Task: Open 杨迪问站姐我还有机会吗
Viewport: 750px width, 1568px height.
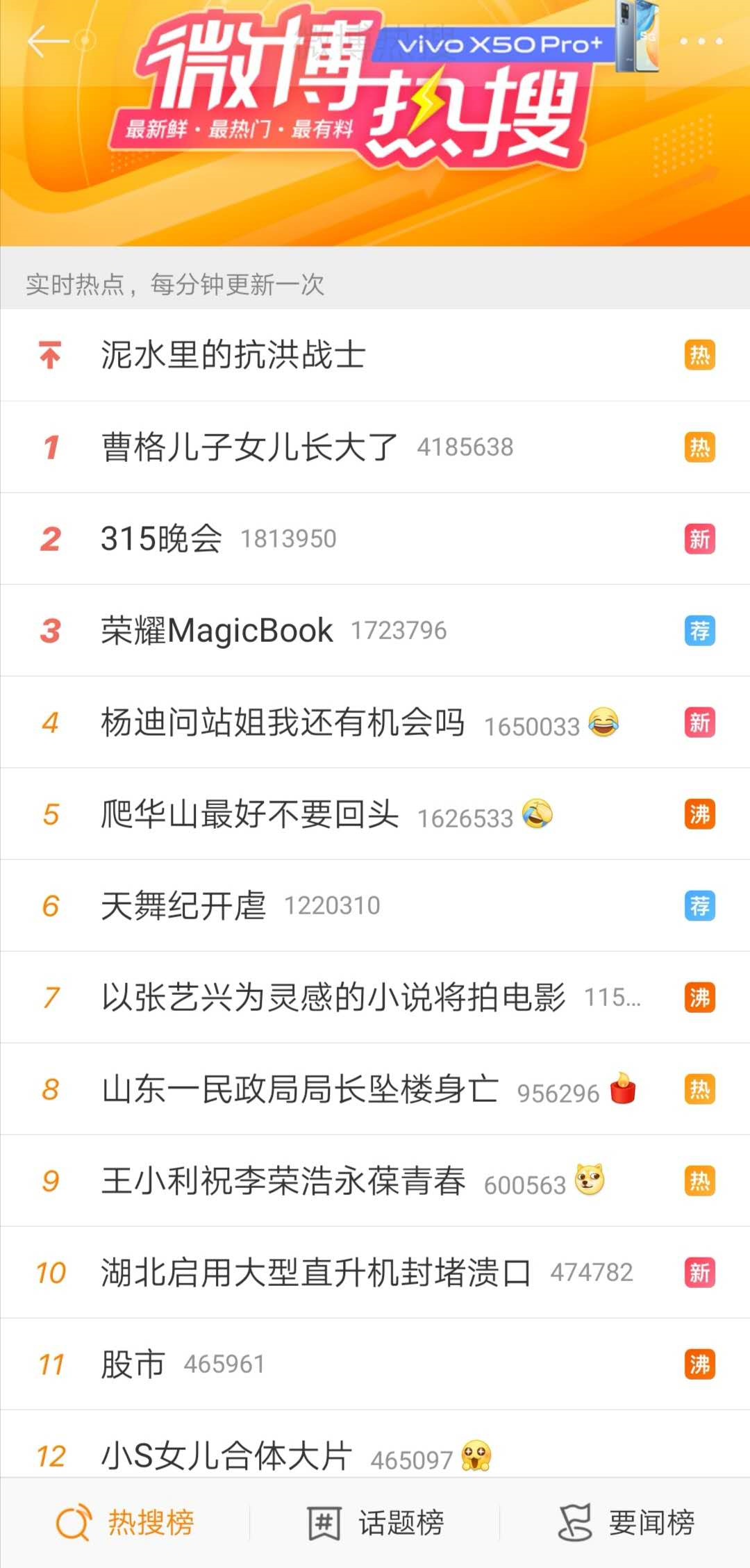Action: tap(283, 722)
